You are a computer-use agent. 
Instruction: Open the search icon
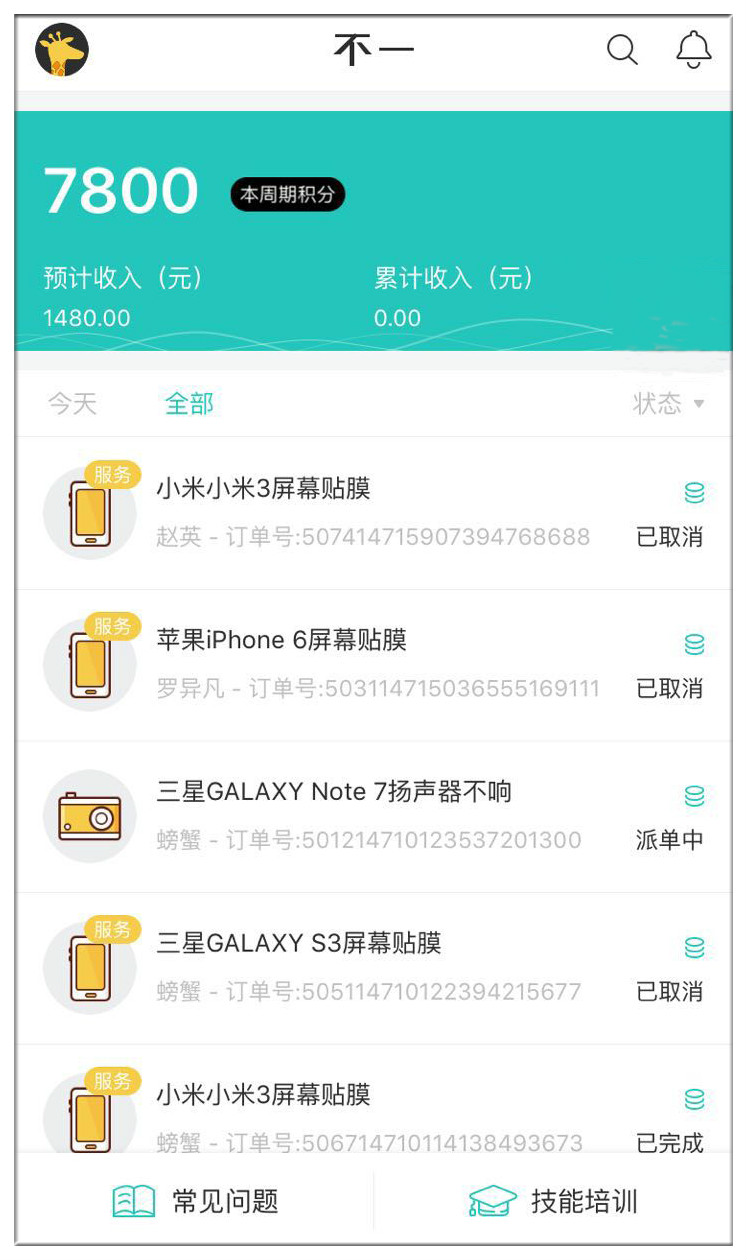(x=622, y=49)
